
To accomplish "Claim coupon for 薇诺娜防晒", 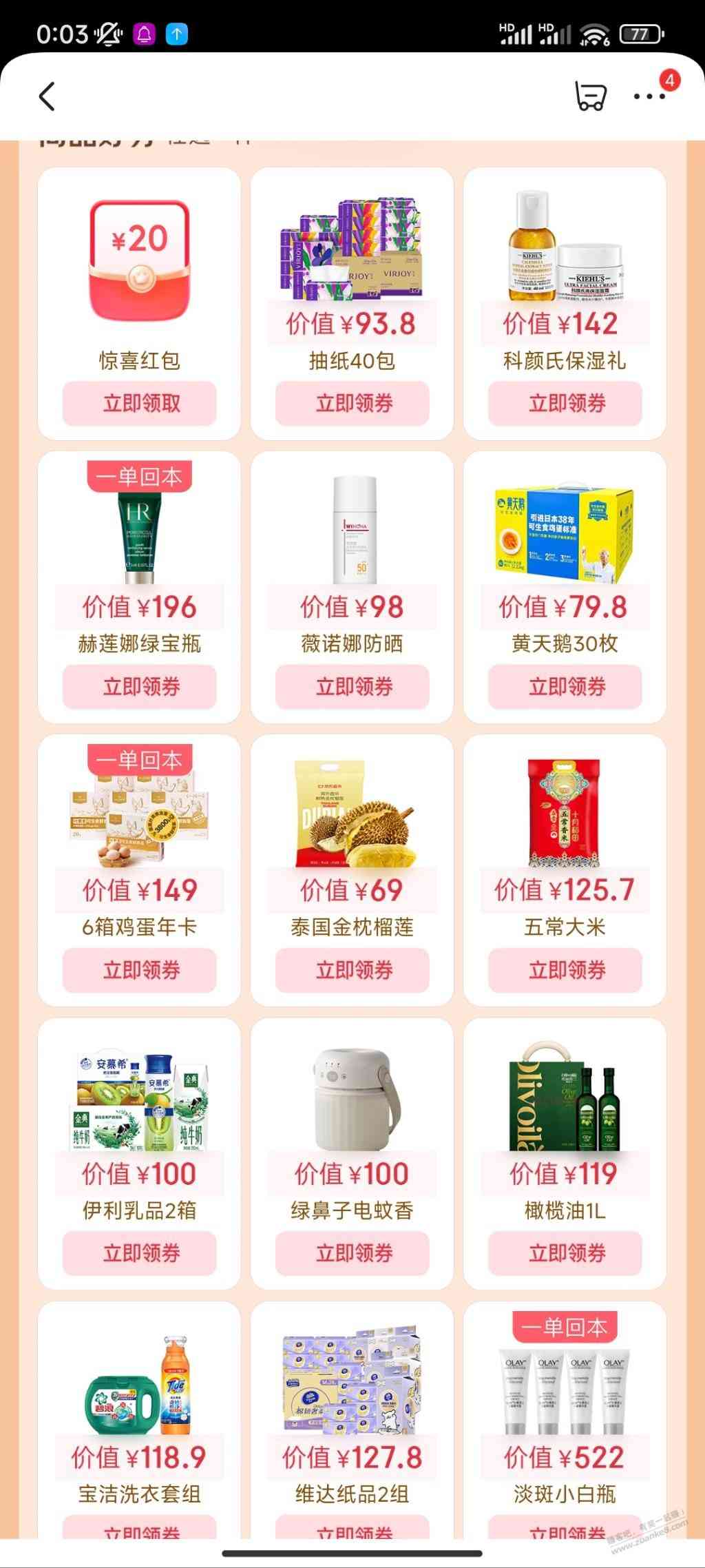I will point(352,687).
